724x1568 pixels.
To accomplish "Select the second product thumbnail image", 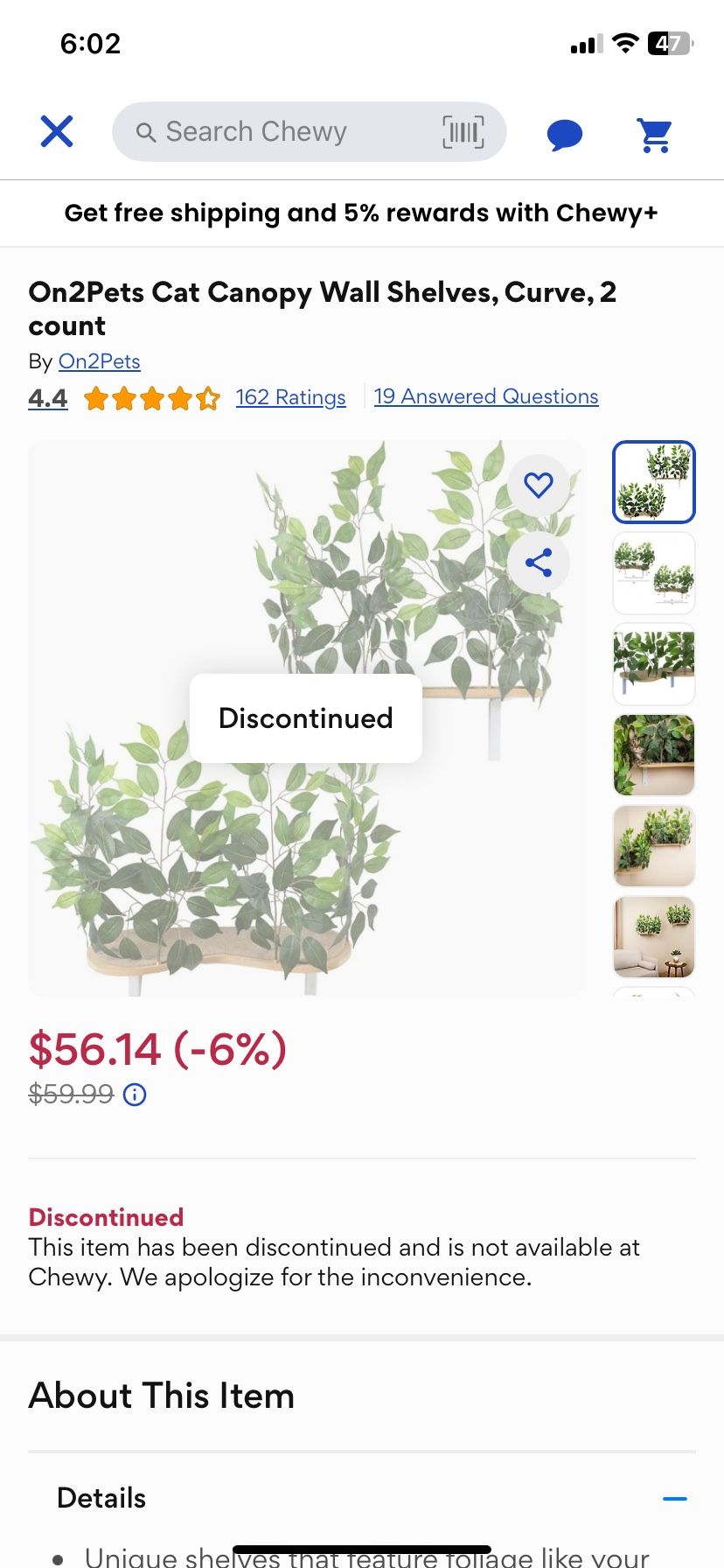I will pos(654,573).
